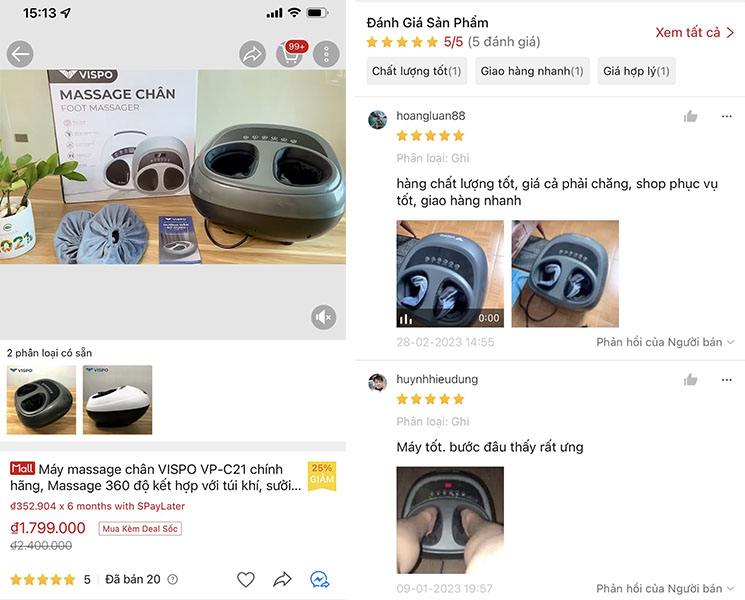The image size is (745, 600).
Task: Filter reviews by Giao hàng nhanh
Action: [x=531, y=71]
